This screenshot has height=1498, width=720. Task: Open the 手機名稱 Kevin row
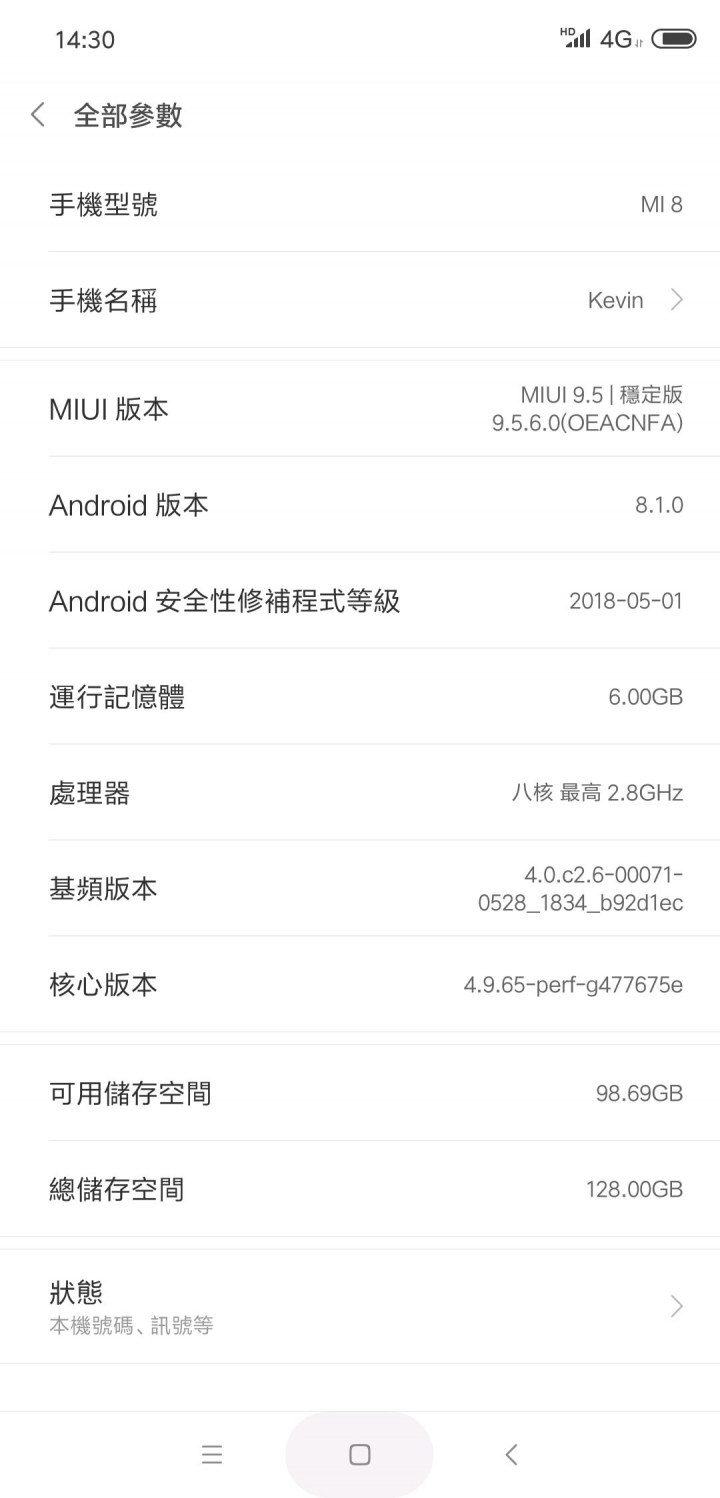coord(360,300)
